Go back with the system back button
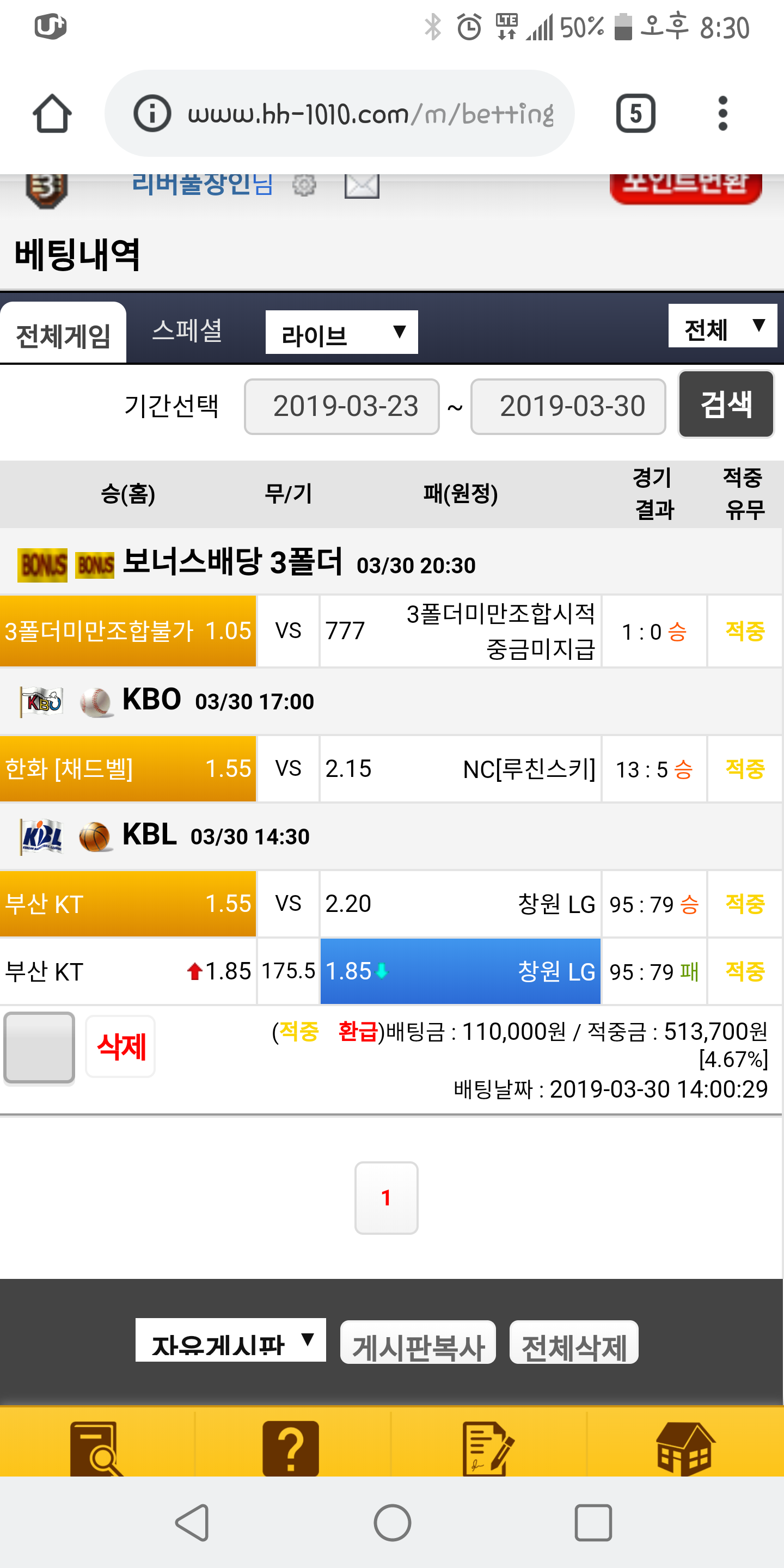This screenshot has height=1568, width=784. click(x=192, y=1522)
